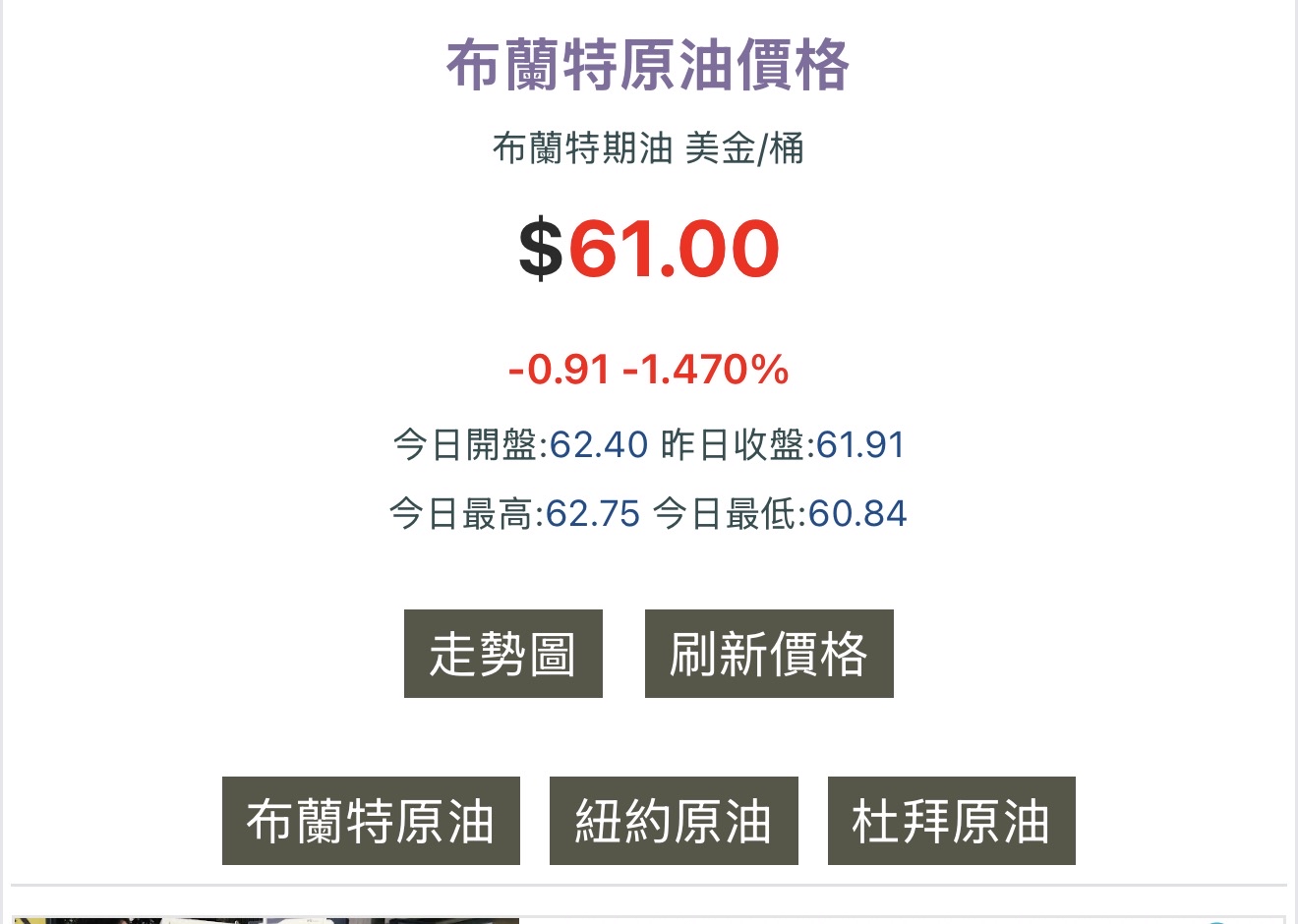The height and width of the screenshot is (924, 1298).
Task: View 杜拜原油 price
Action: click(x=951, y=821)
